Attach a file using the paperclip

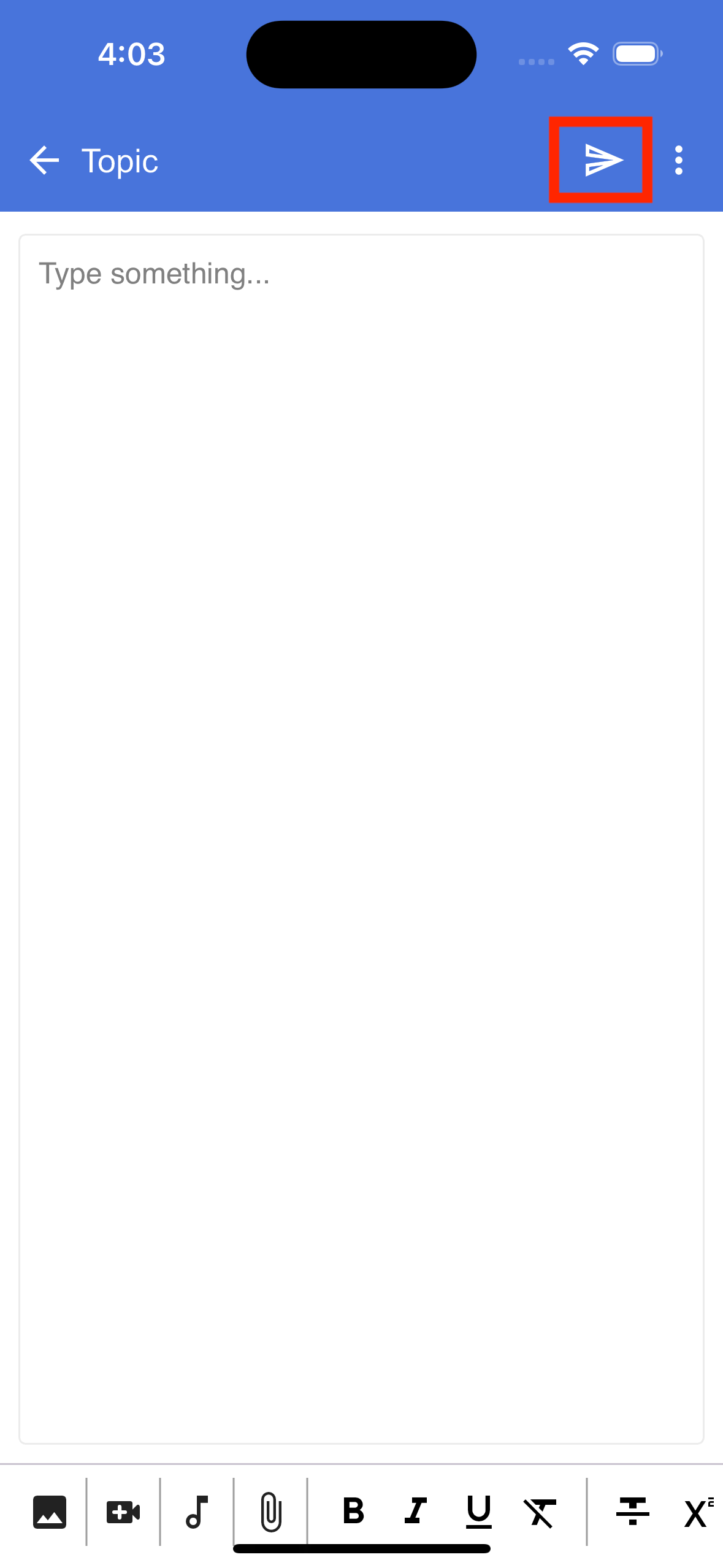tap(270, 1512)
